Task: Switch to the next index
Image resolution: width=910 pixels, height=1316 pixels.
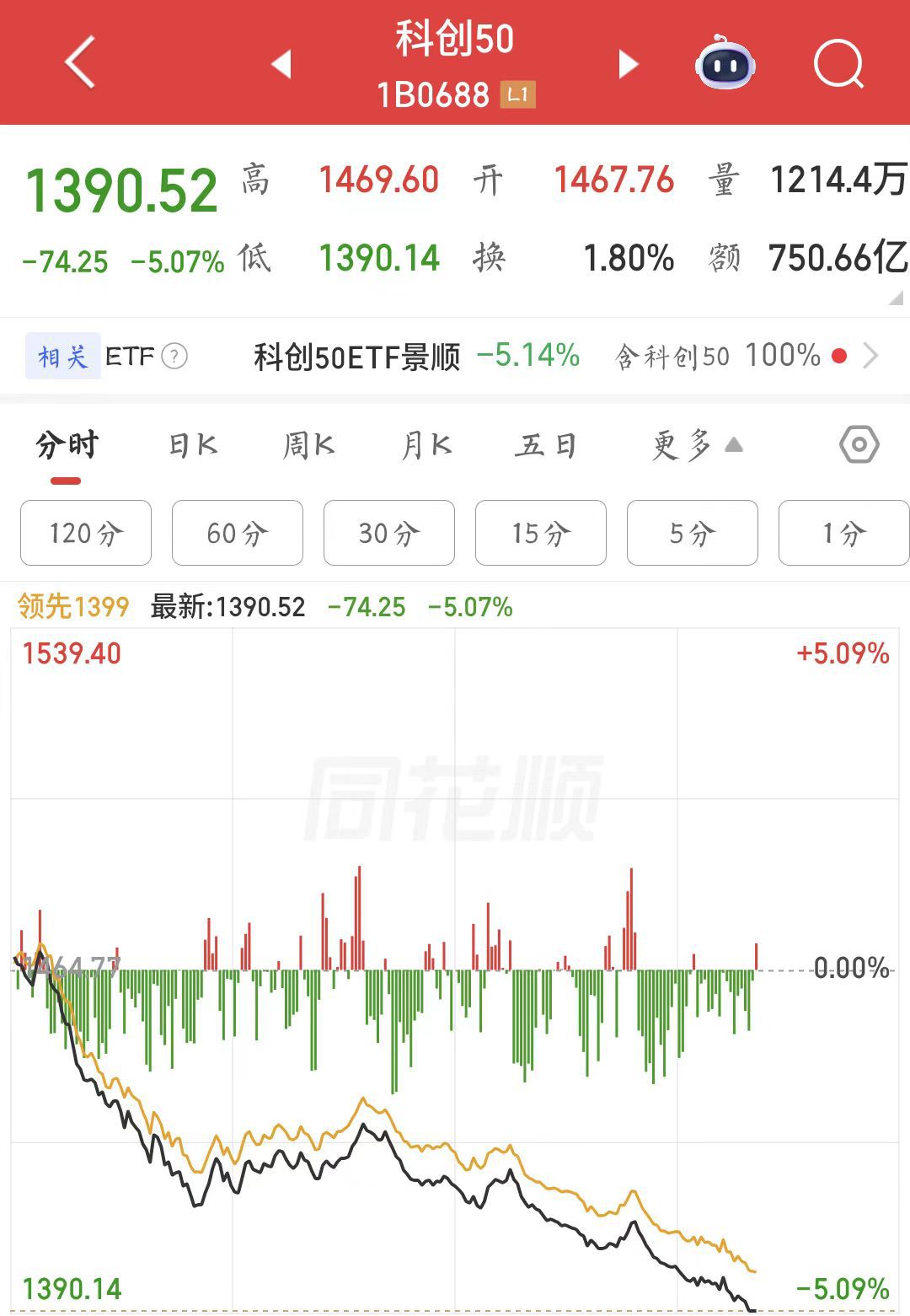Action: tap(628, 64)
